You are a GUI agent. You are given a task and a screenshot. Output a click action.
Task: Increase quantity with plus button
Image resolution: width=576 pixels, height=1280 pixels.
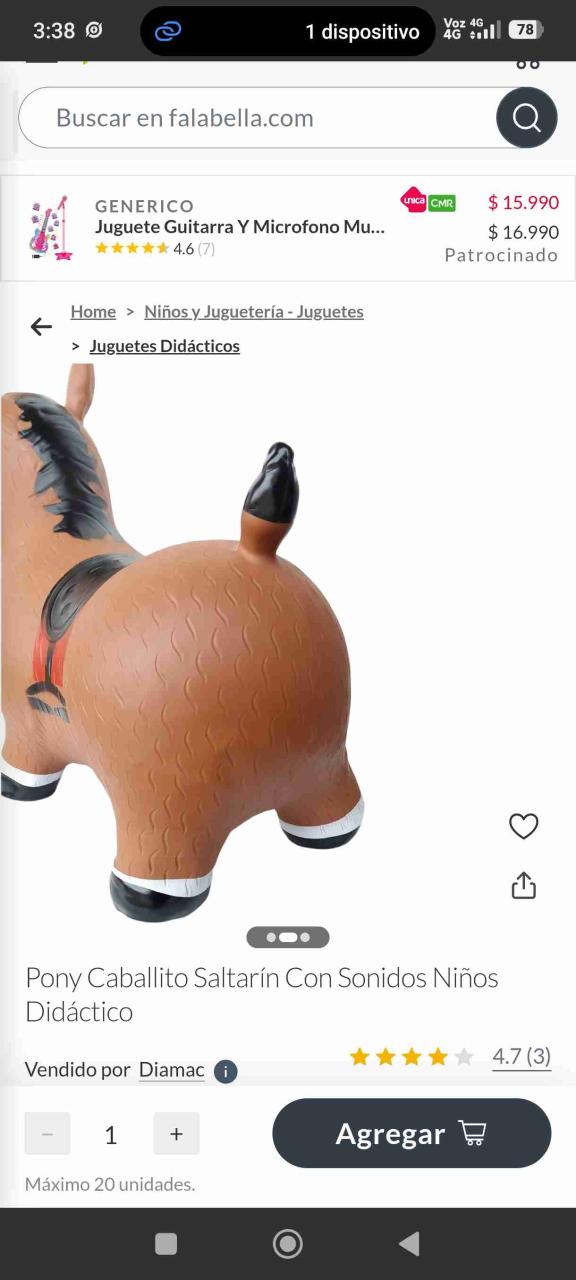pyautogui.click(x=176, y=1134)
